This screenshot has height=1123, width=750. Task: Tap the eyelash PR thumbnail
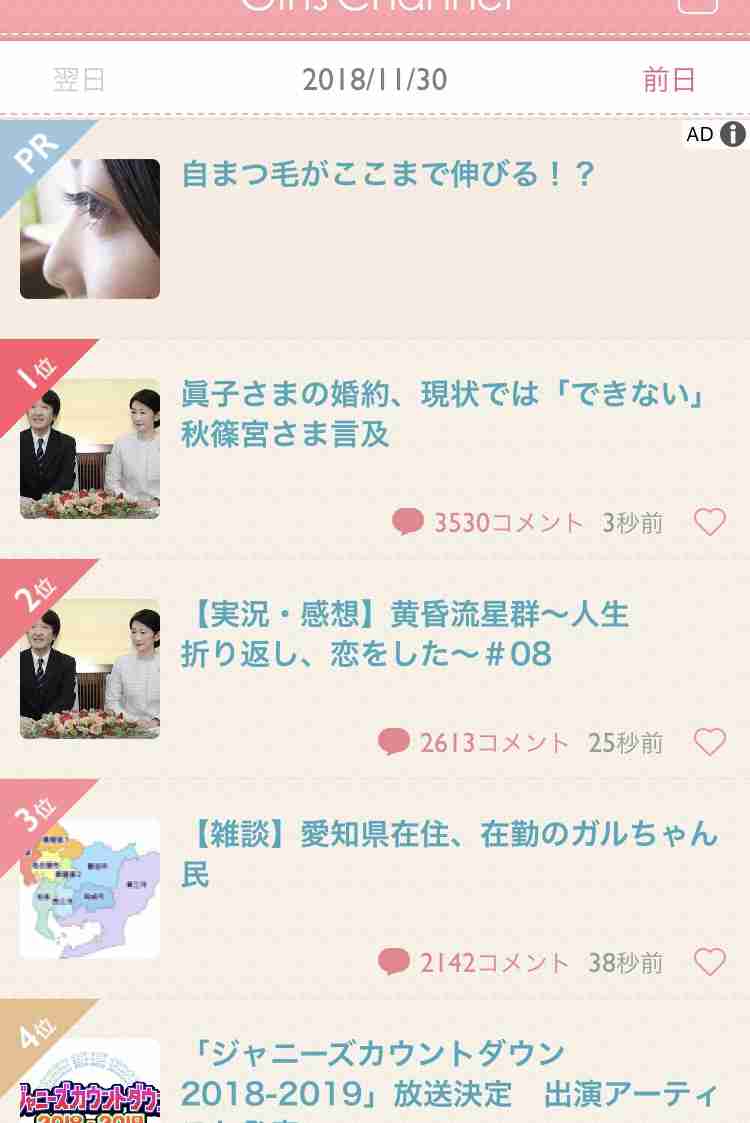point(89,228)
